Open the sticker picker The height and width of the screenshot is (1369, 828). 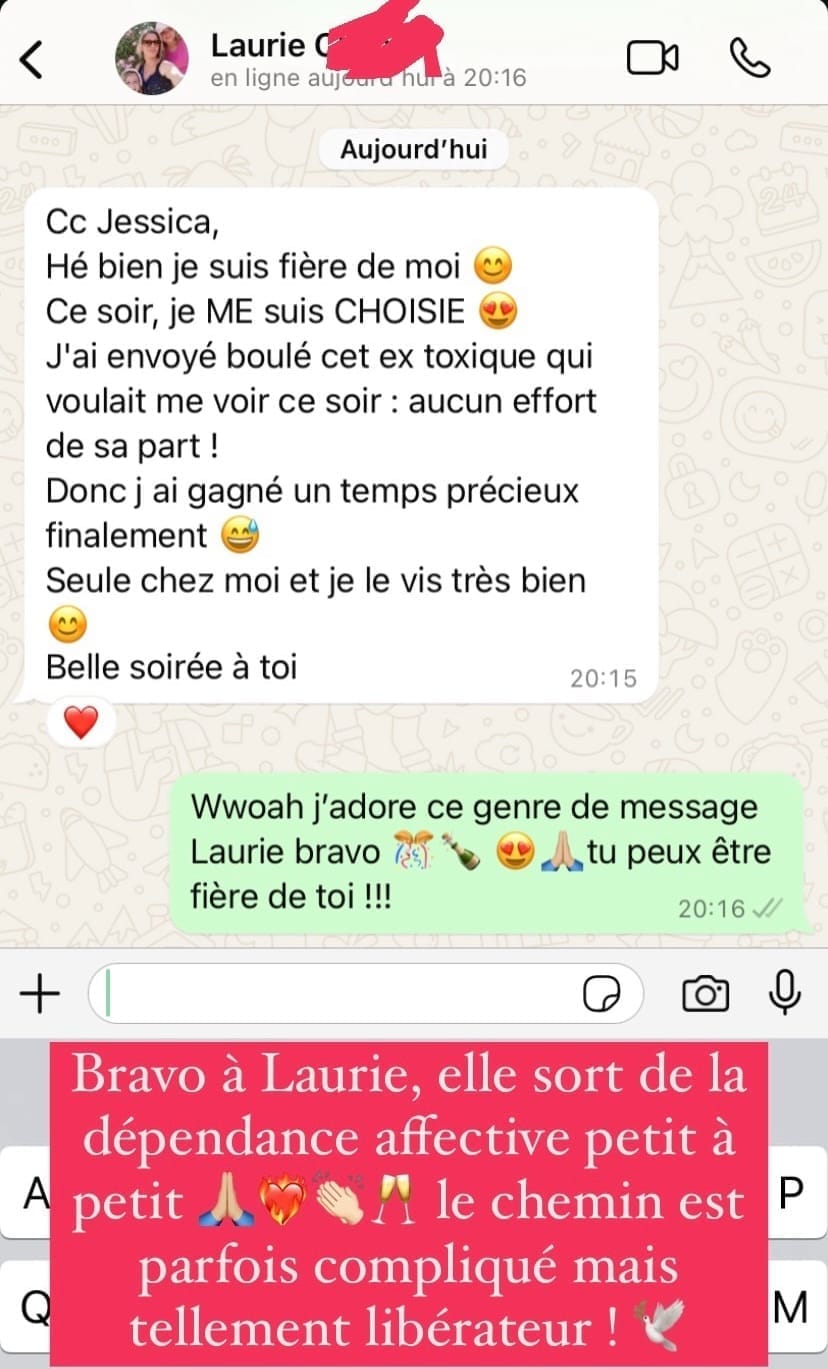coord(602,994)
